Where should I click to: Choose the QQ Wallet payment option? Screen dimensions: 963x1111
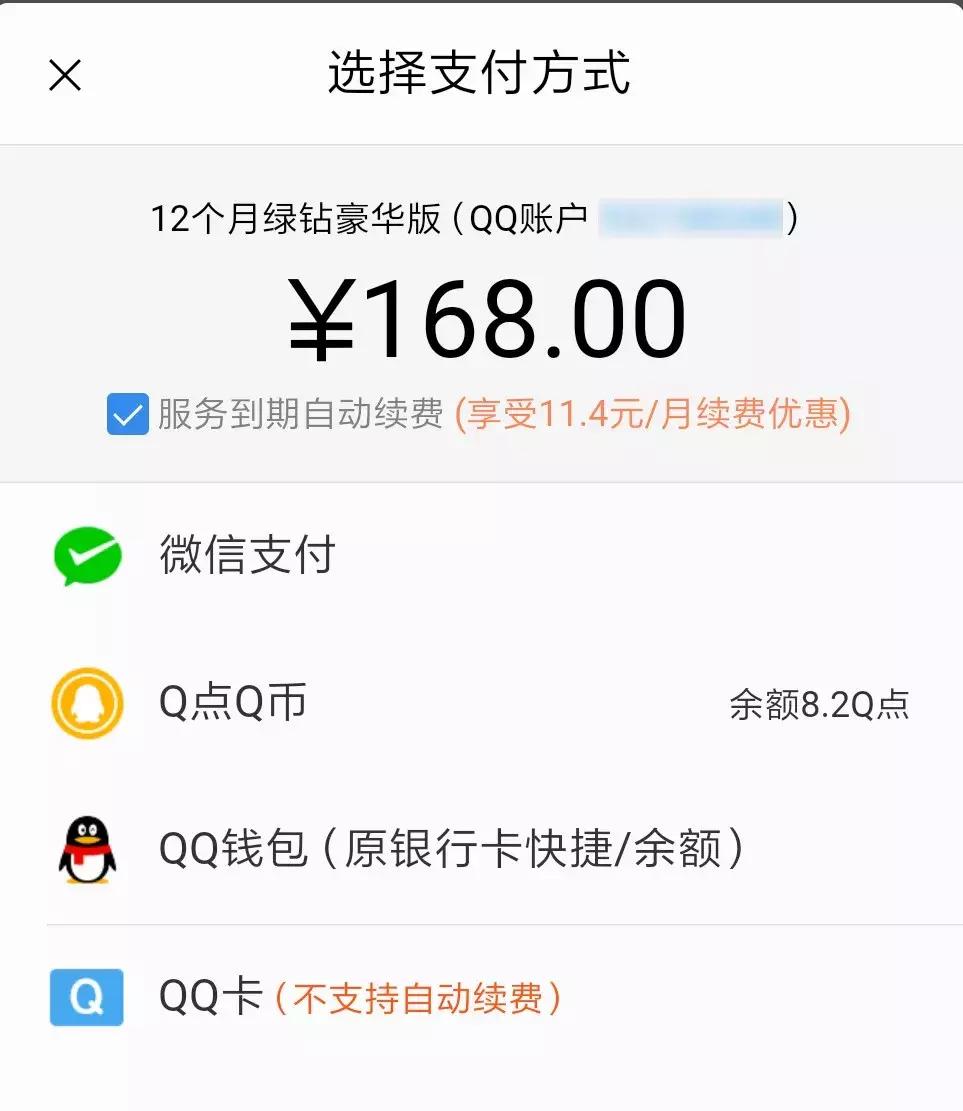coord(450,849)
